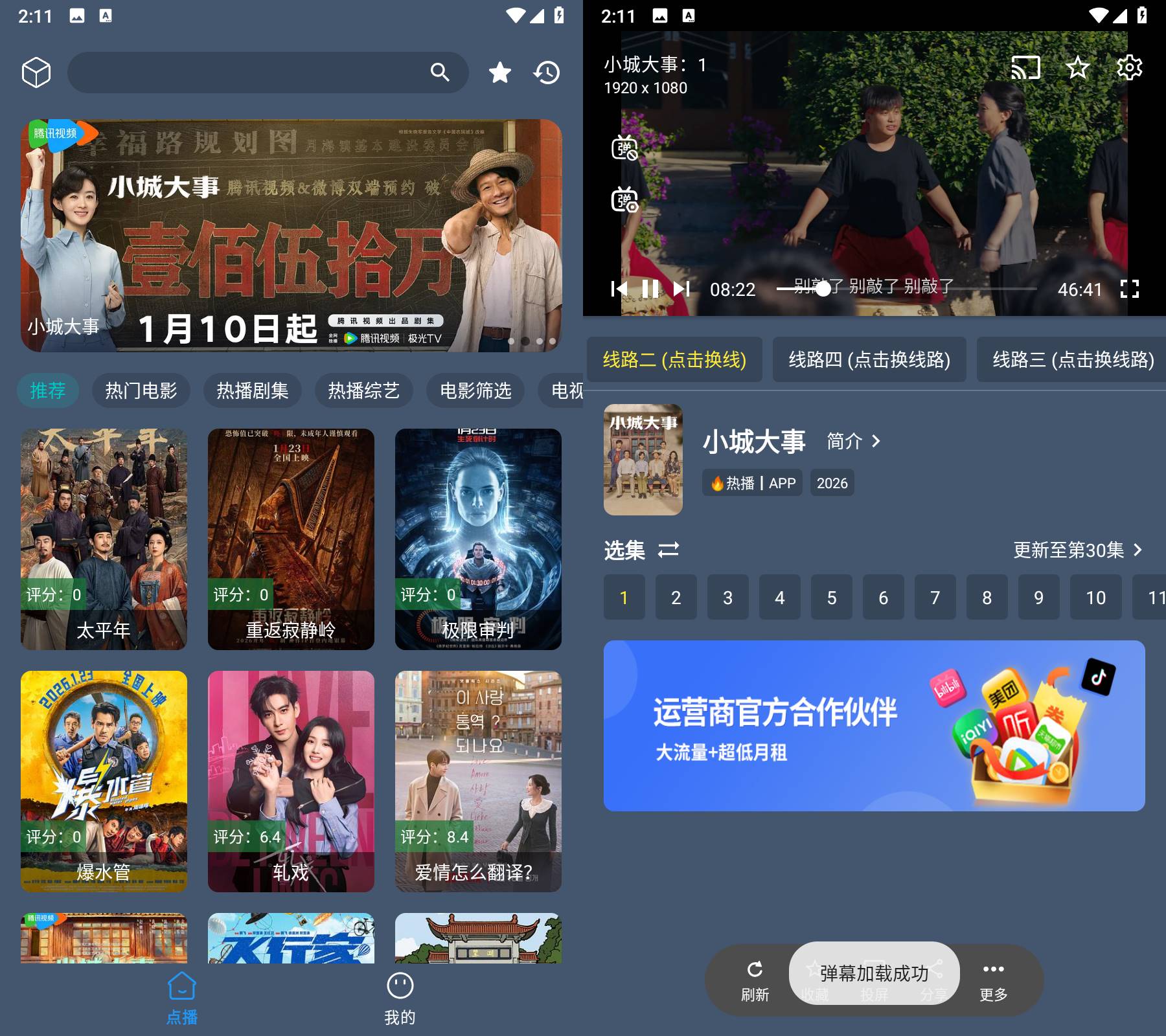This screenshot has height=1036, width=1166.
Task: Tap 刷新 to reload
Action: point(755,980)
